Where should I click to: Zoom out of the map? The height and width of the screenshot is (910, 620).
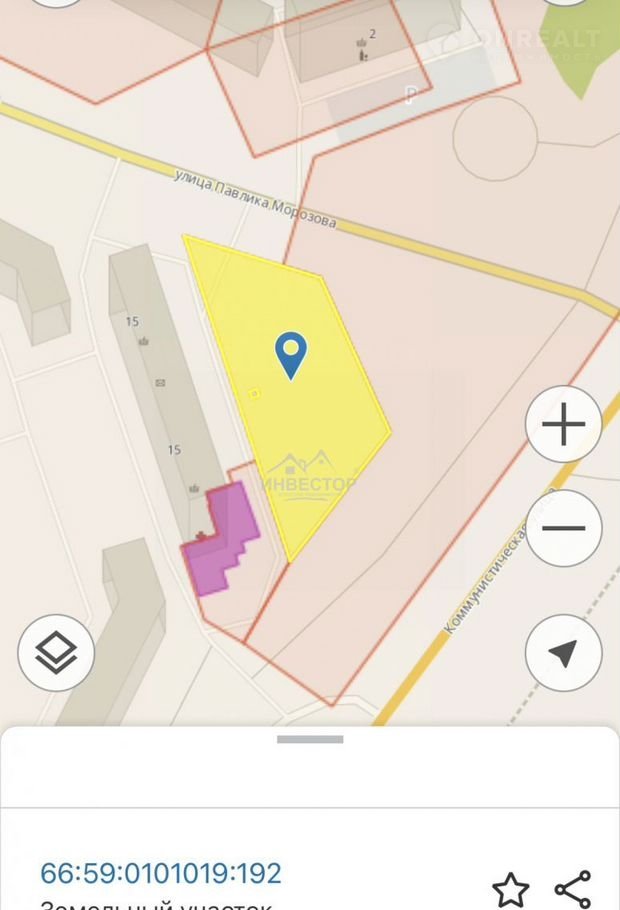click(563, 528)
